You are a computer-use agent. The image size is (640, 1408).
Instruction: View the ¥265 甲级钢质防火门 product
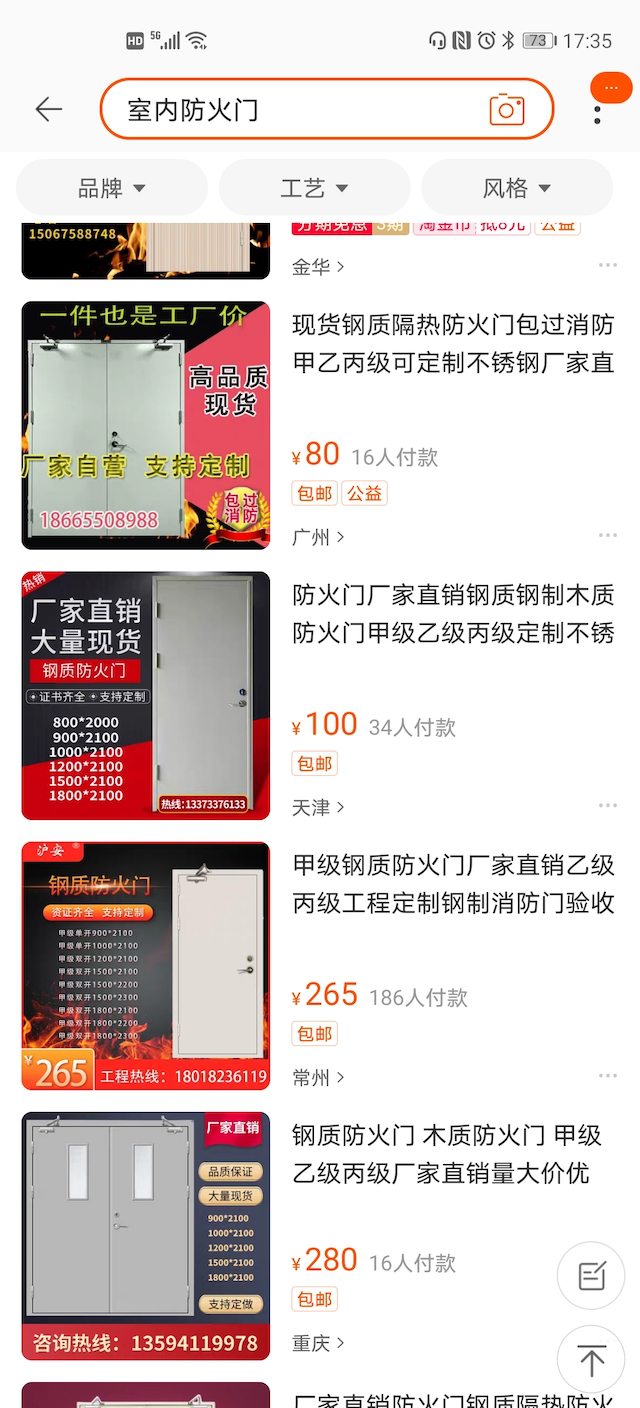pyautogui.click(x=452, y=884)
